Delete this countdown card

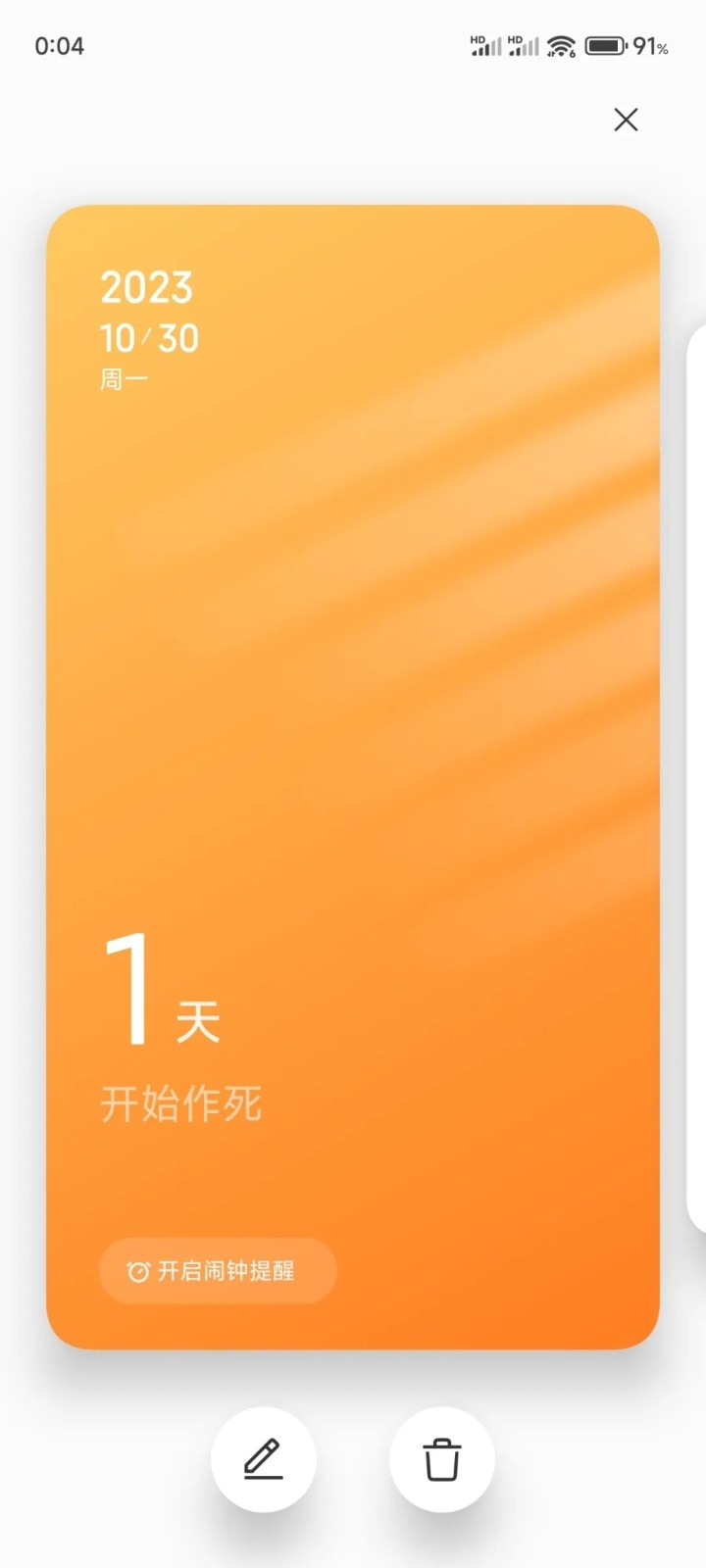click(442, 1459)
